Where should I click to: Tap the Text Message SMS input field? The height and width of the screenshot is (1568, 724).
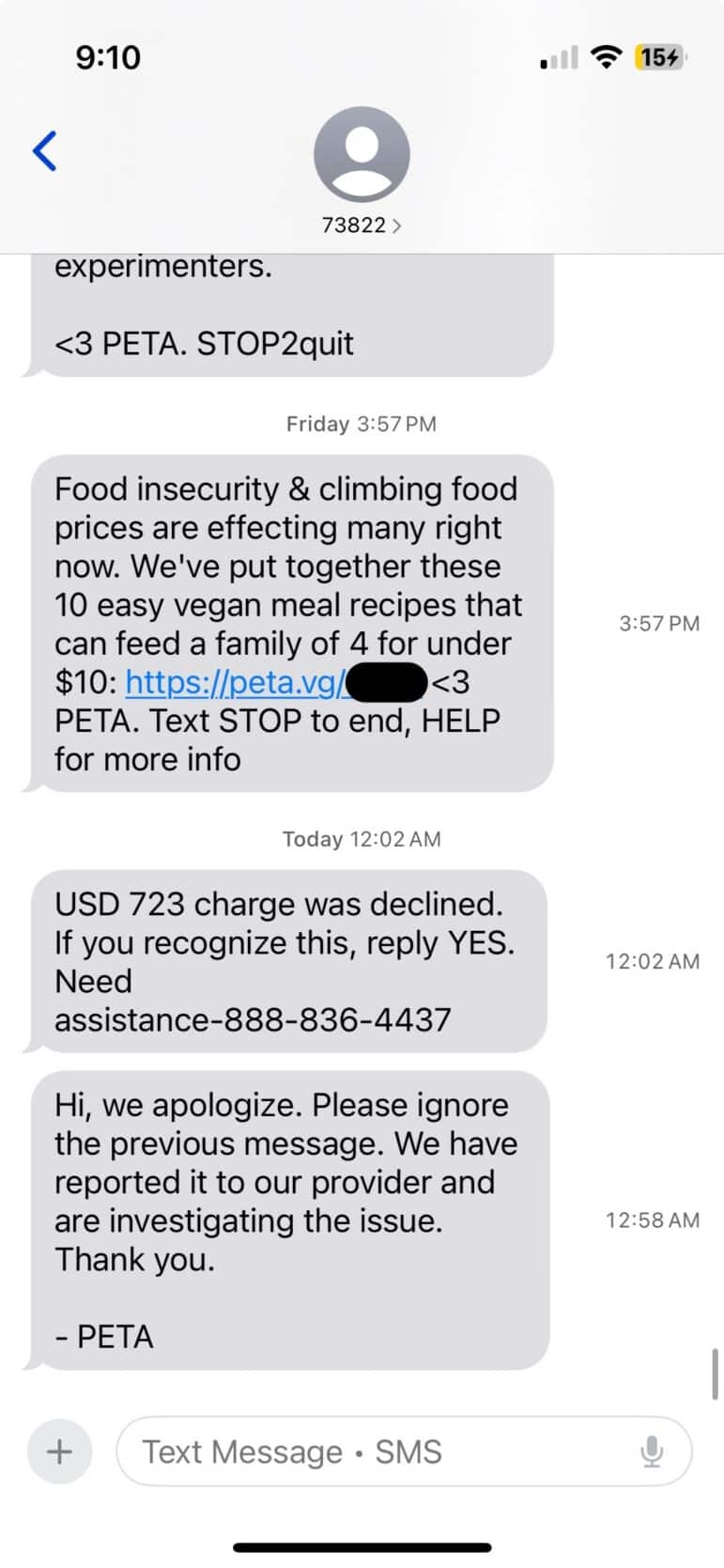tap(376, 1451)
